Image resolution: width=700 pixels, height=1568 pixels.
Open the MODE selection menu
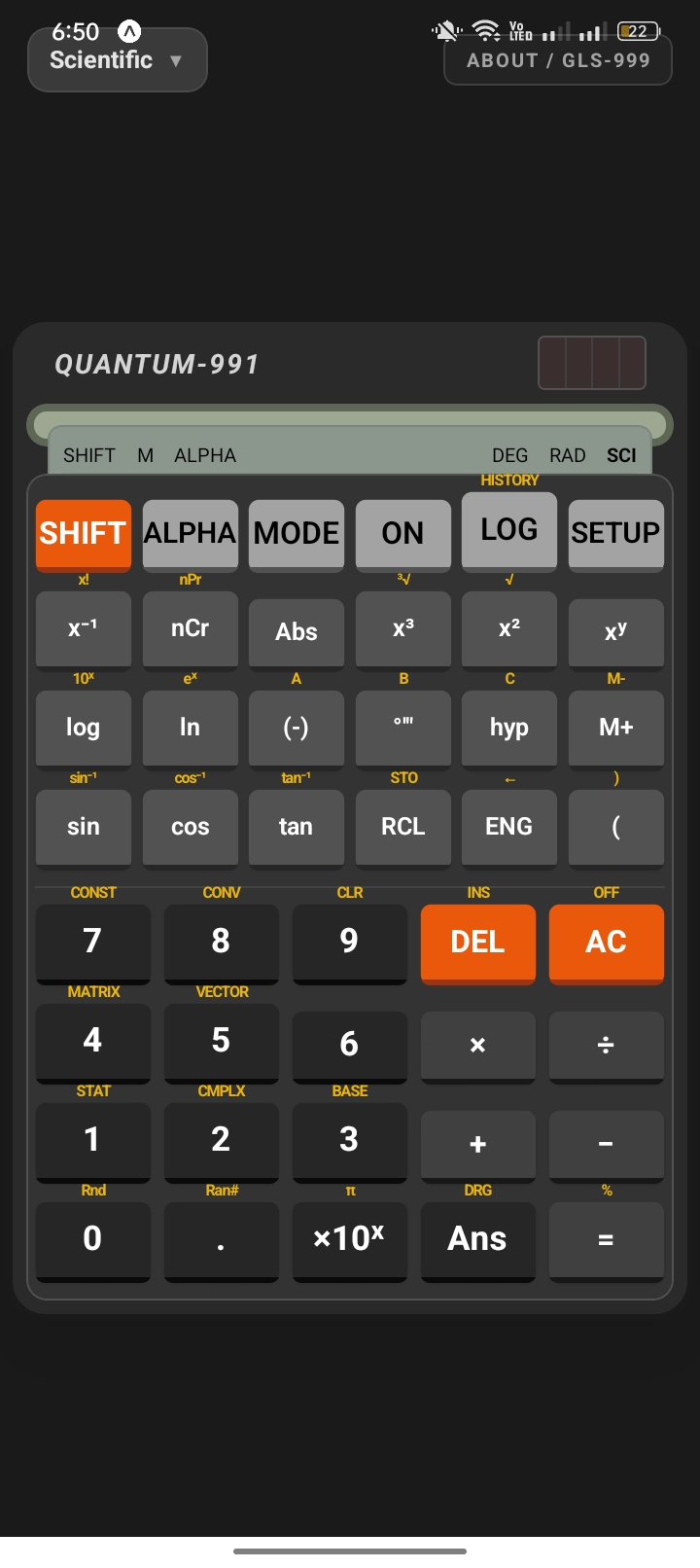tap(296, 533)
